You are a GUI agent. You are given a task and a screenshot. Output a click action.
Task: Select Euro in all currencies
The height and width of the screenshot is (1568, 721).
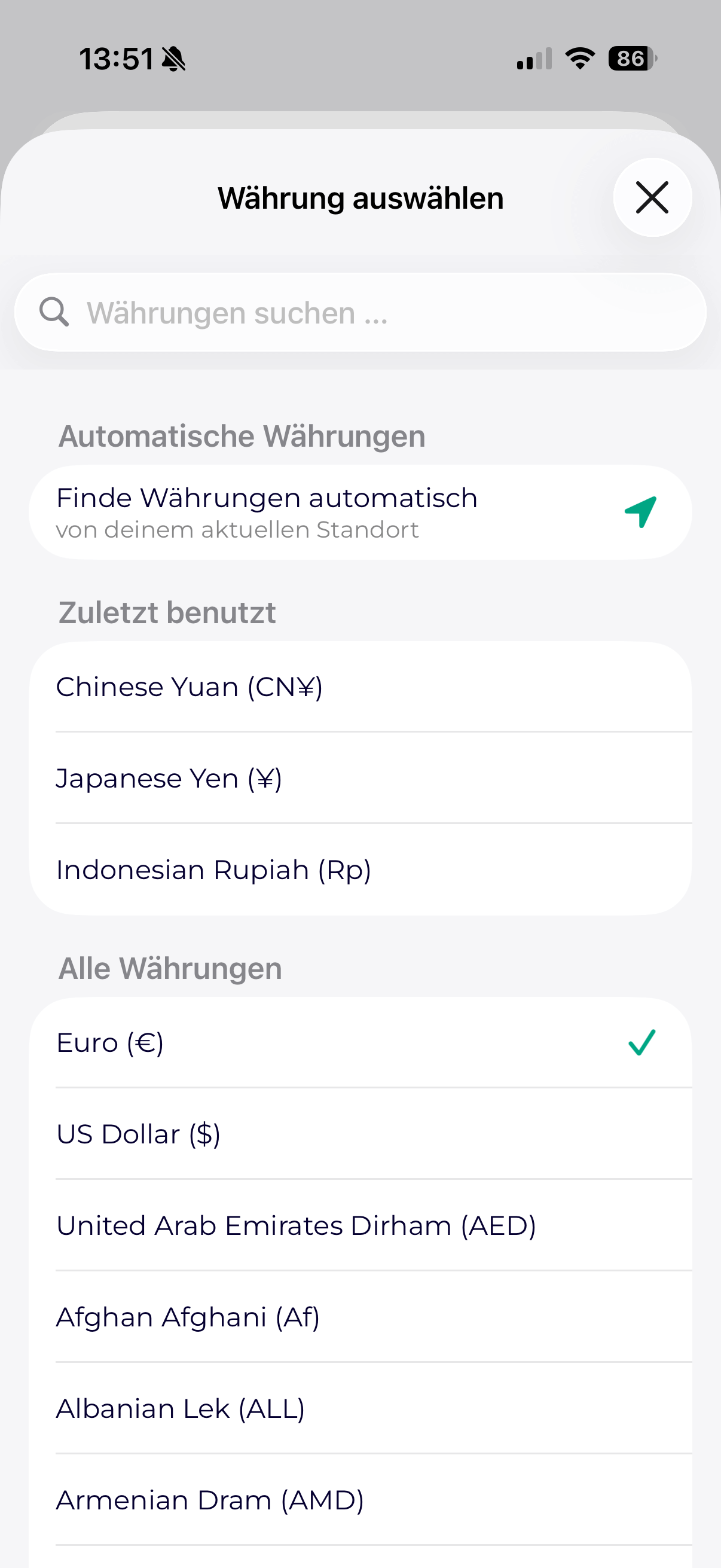tap(360, 1043)
